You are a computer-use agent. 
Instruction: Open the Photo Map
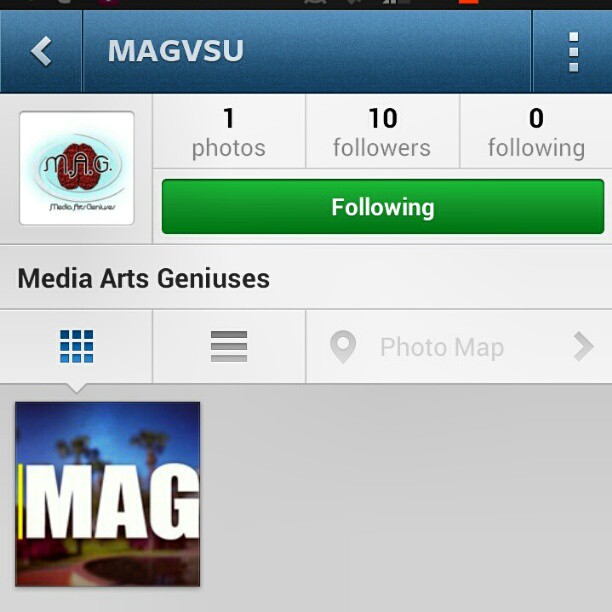pyautogui.click(x=458, y=347)
